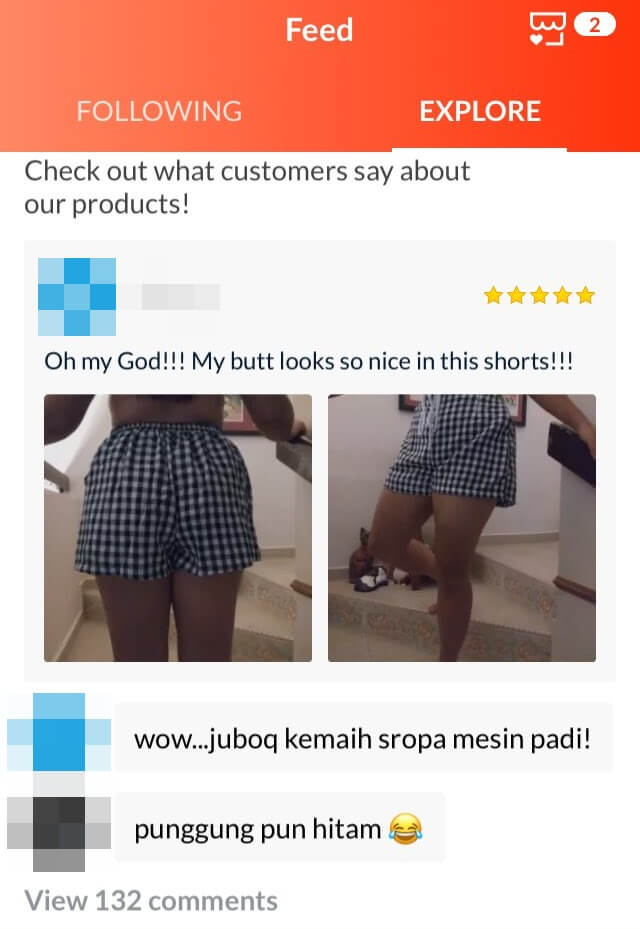Open the liked shops icon with badge
The image size is (640, 929).
(547, 30)
